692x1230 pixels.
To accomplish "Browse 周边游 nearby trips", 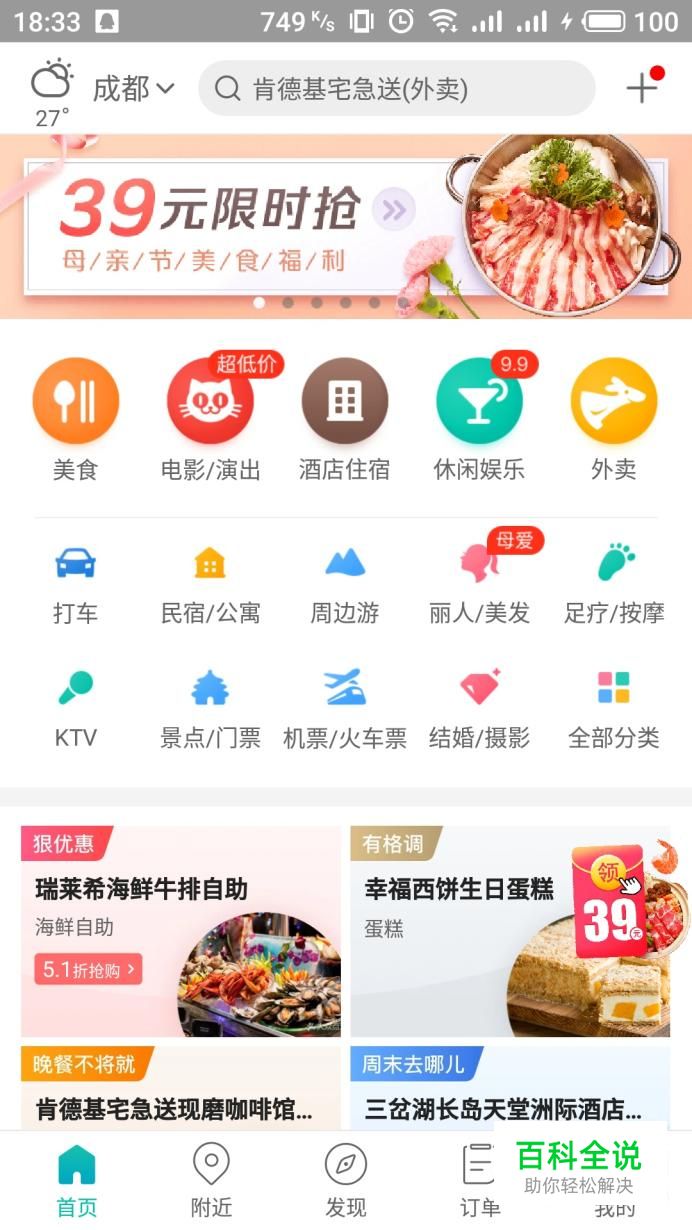I will coord(344,583).
